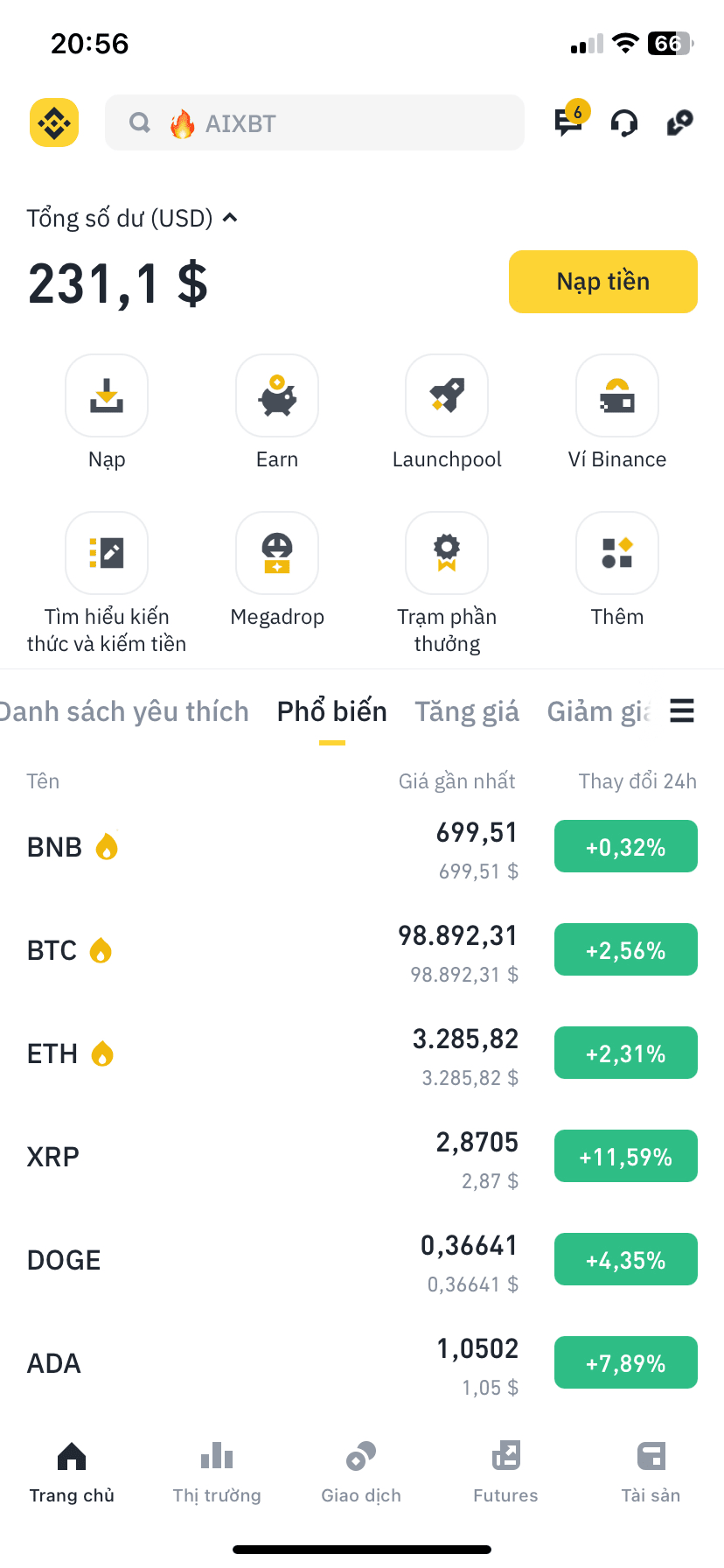Screen dimensions: 724x1568
Task: Select the BTC market row
Action: pos(362,949)
